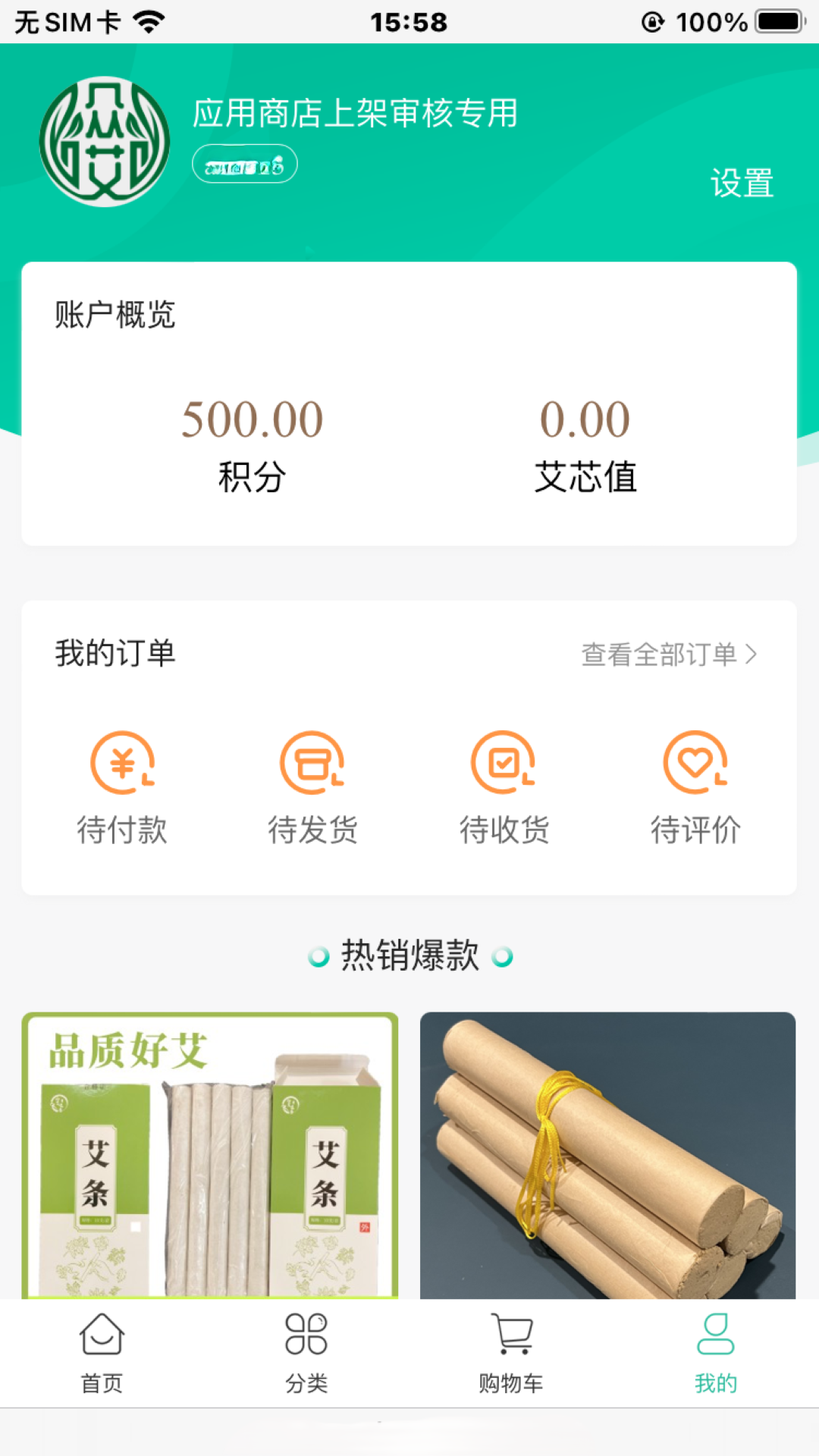Viewport: 819px width, 1456px height.
Task: Switch to 分类 tab
Action: (x=306, y=1354)
